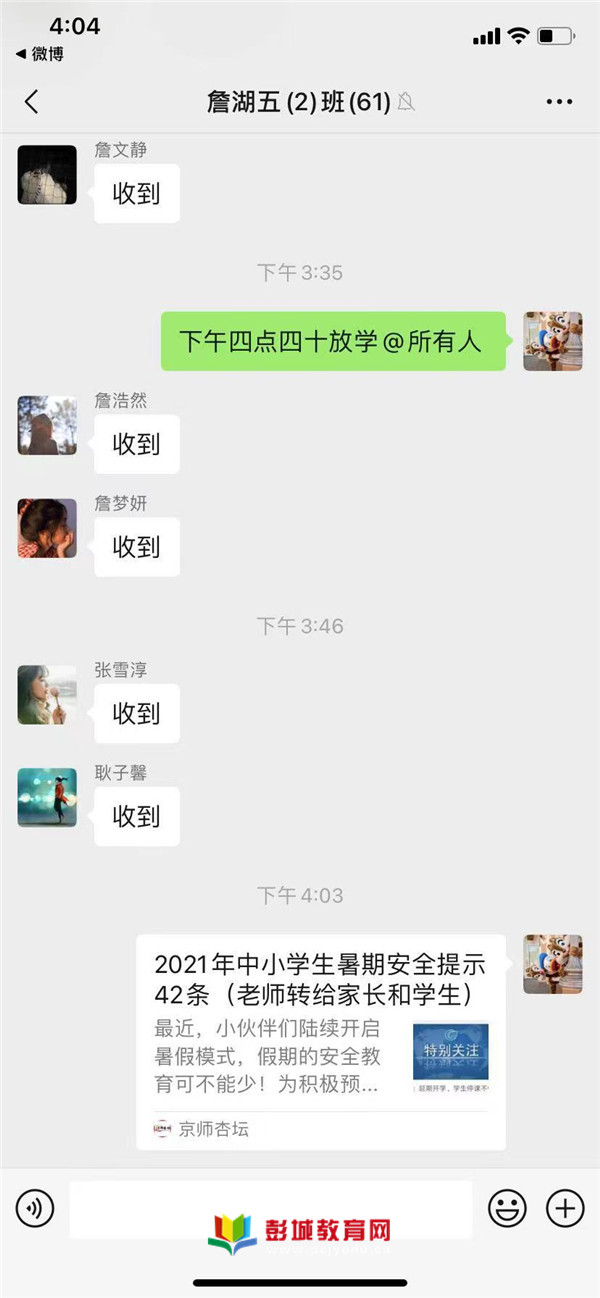View 耿子馨's profile avatar
Screen dimensions: 600x1298
pyautogui.click(x=47, y=797)
